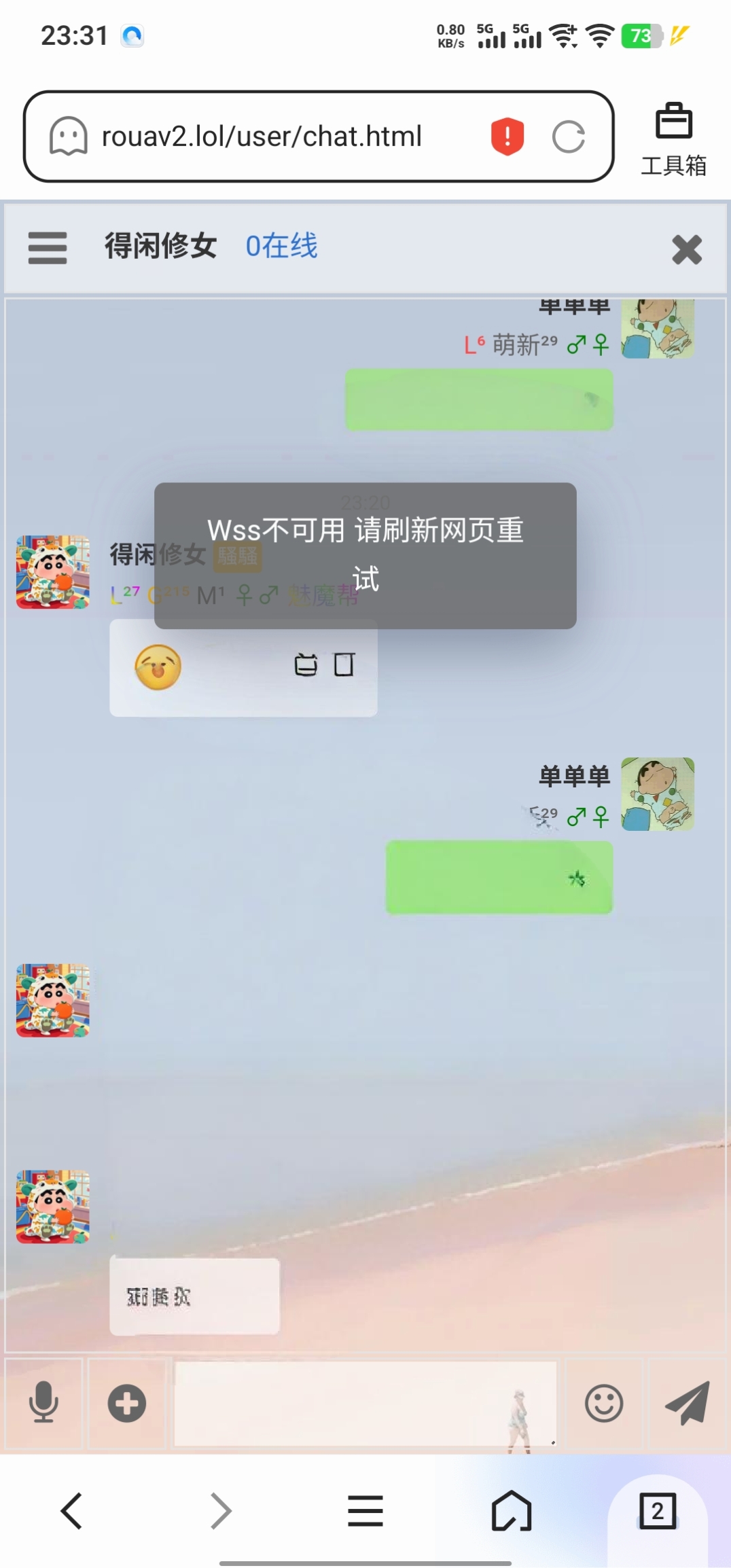Tap the microphone voice input icon
This screenshot has height=1568, width=731.
(x=44, y=1403)
